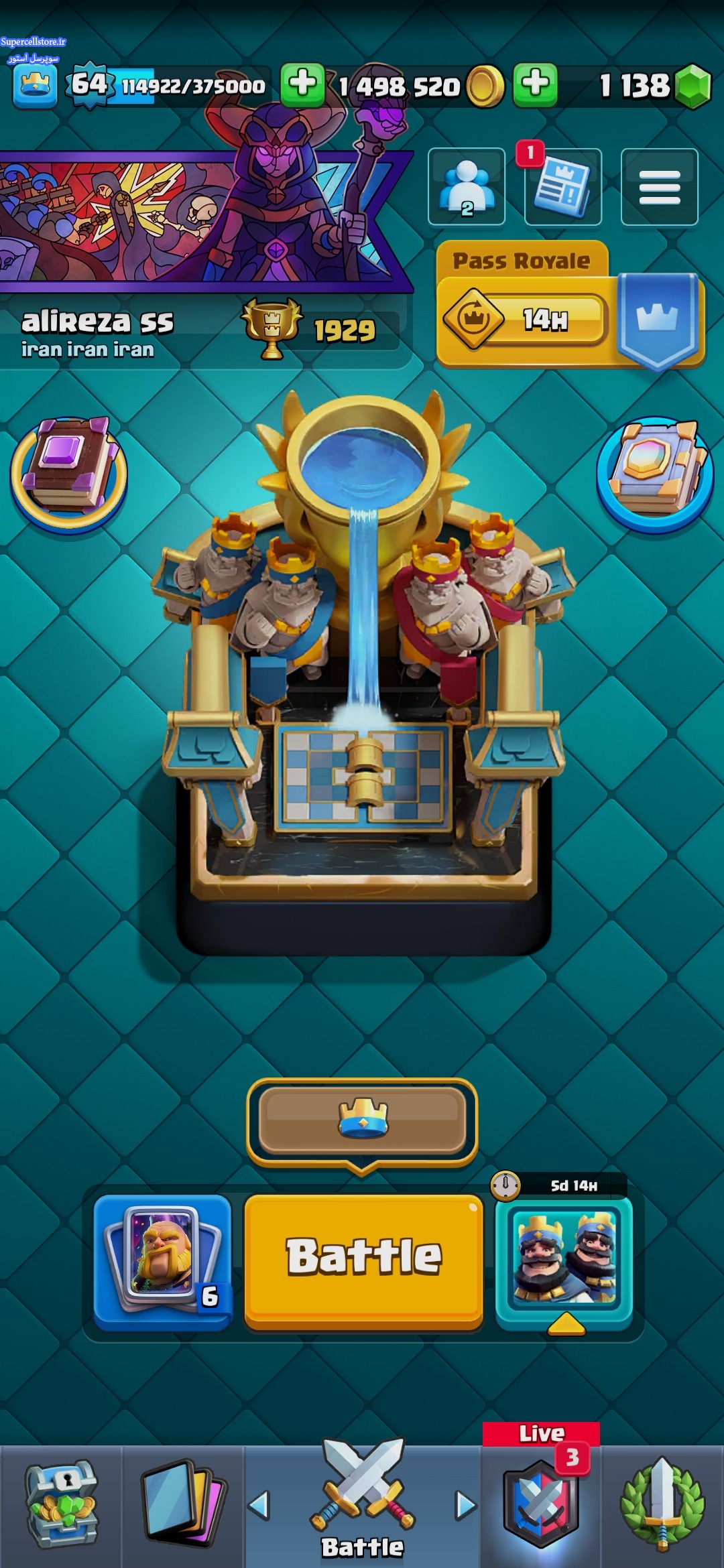Open the friends list icon
The height and width of the screenshot is (1568, 724).
pos(467,186)
